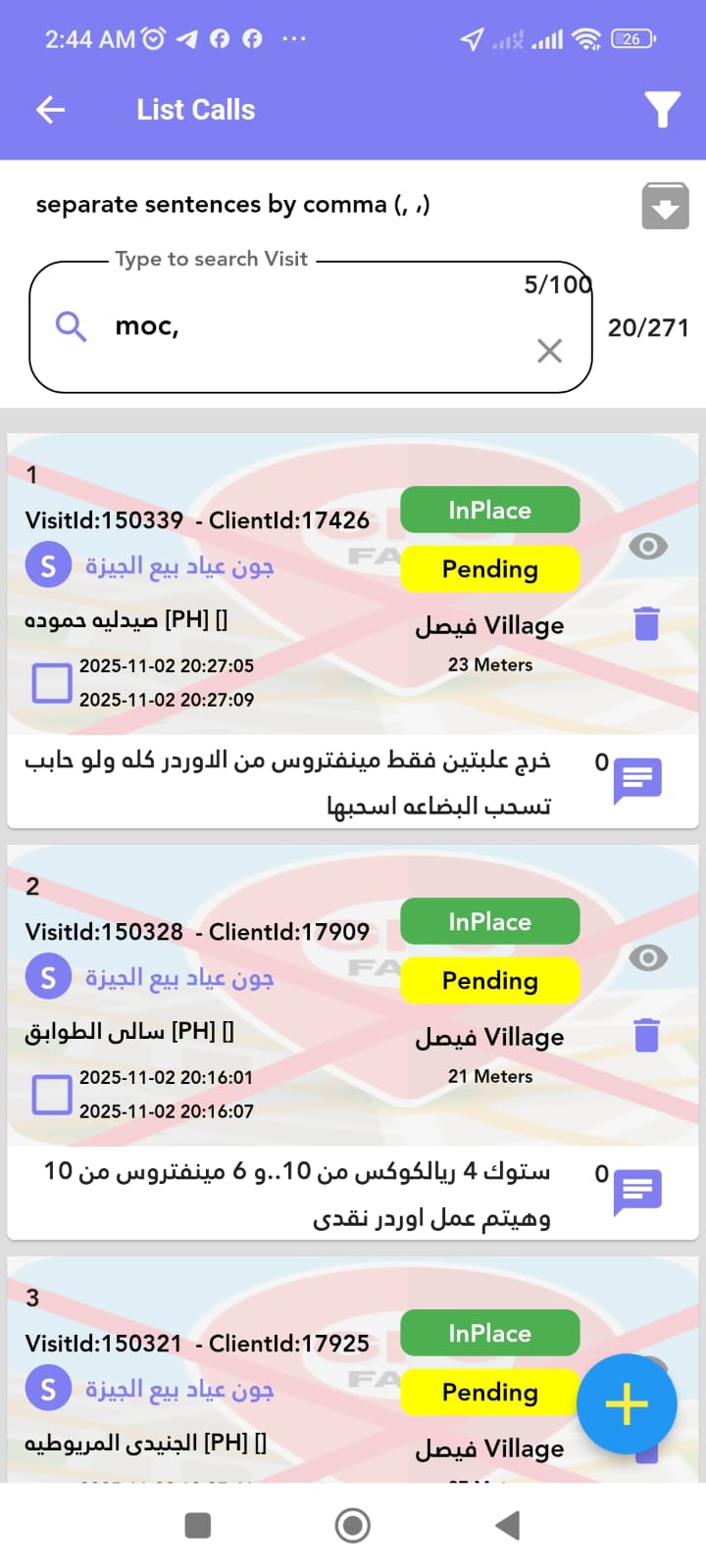The height and width of the screenshot is (1568, 706).
Task: Open the filter options icon
Action: click(x=663, y=109)
